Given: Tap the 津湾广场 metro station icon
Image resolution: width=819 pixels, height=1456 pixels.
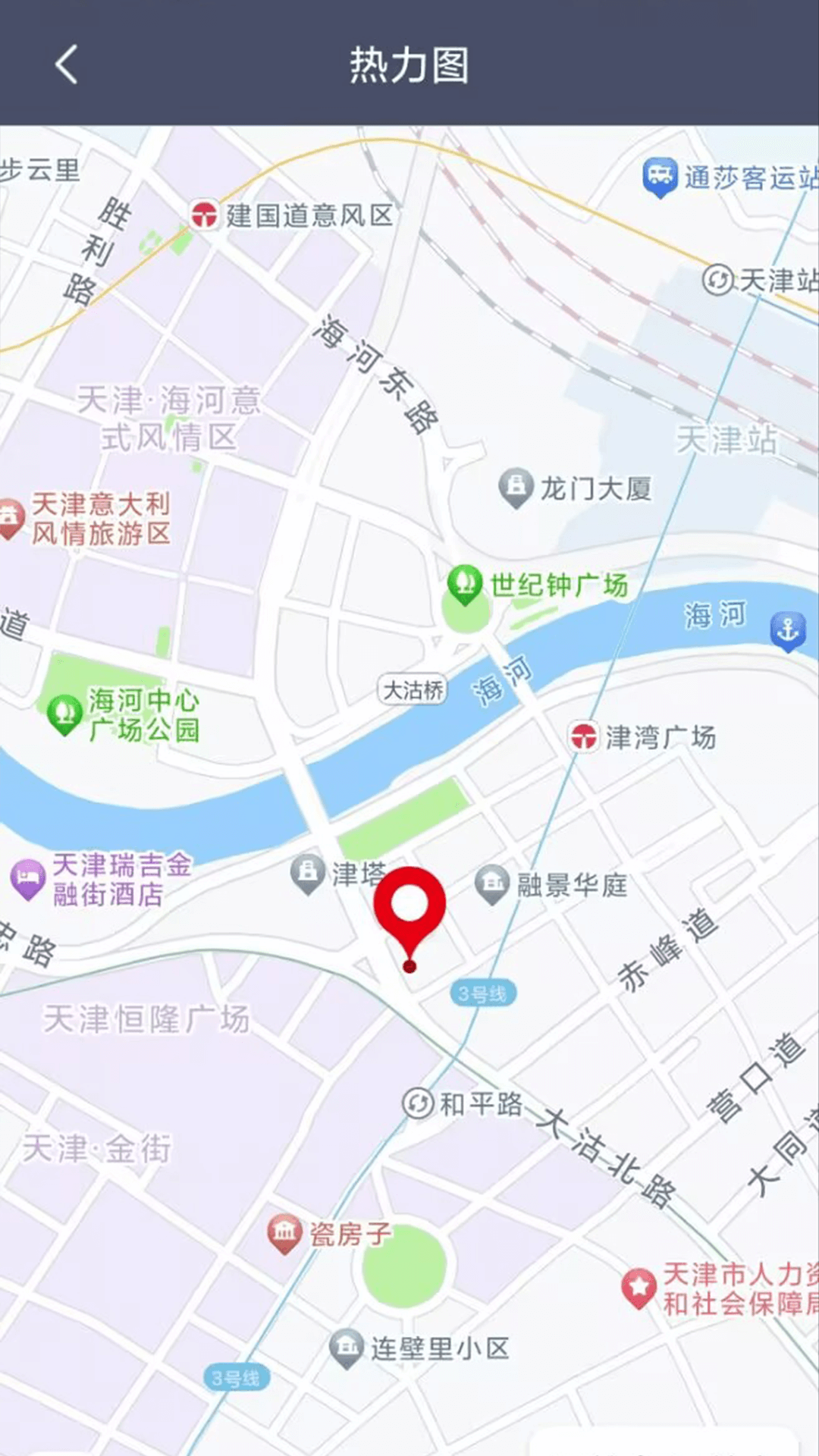Looking at the screenshot, I should [582, 736].
